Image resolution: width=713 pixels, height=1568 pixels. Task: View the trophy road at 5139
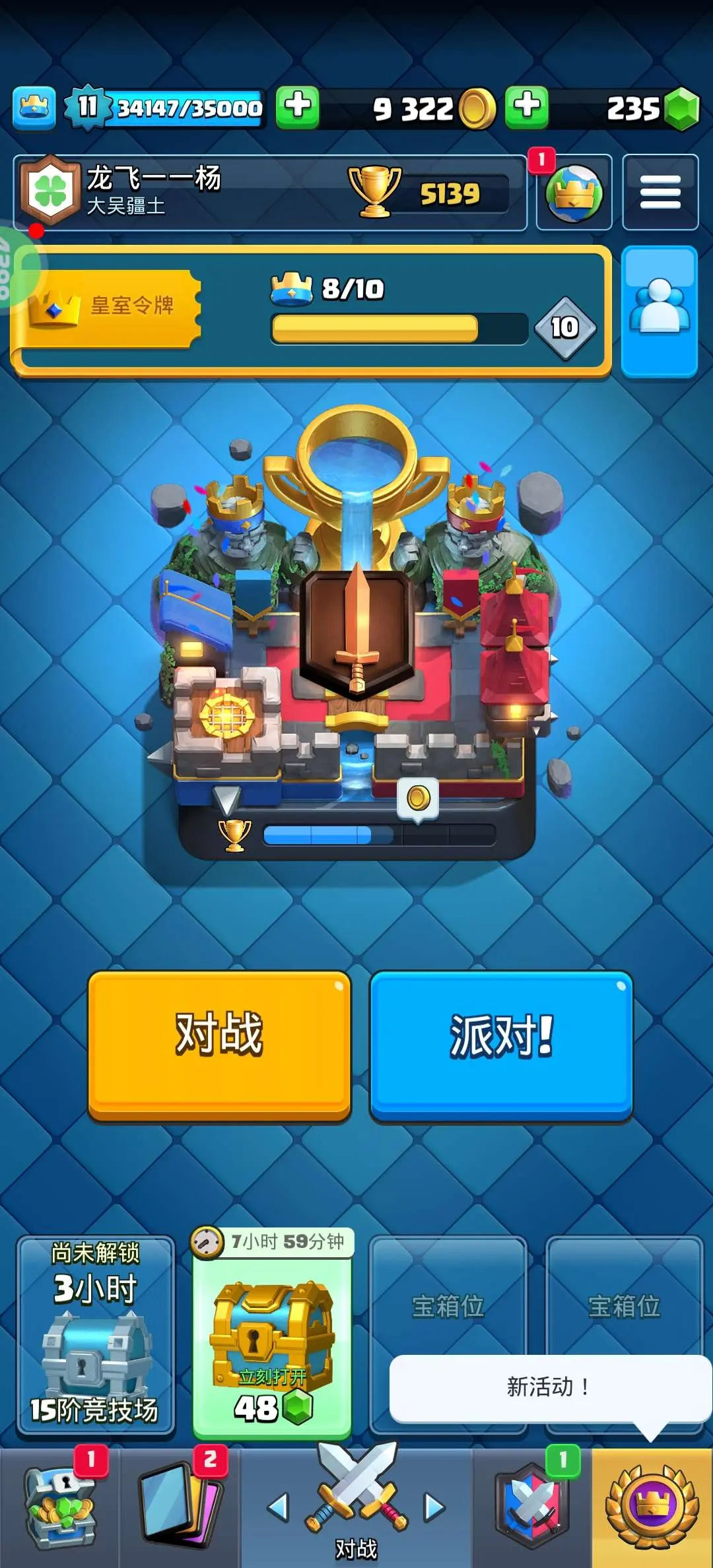429,193
